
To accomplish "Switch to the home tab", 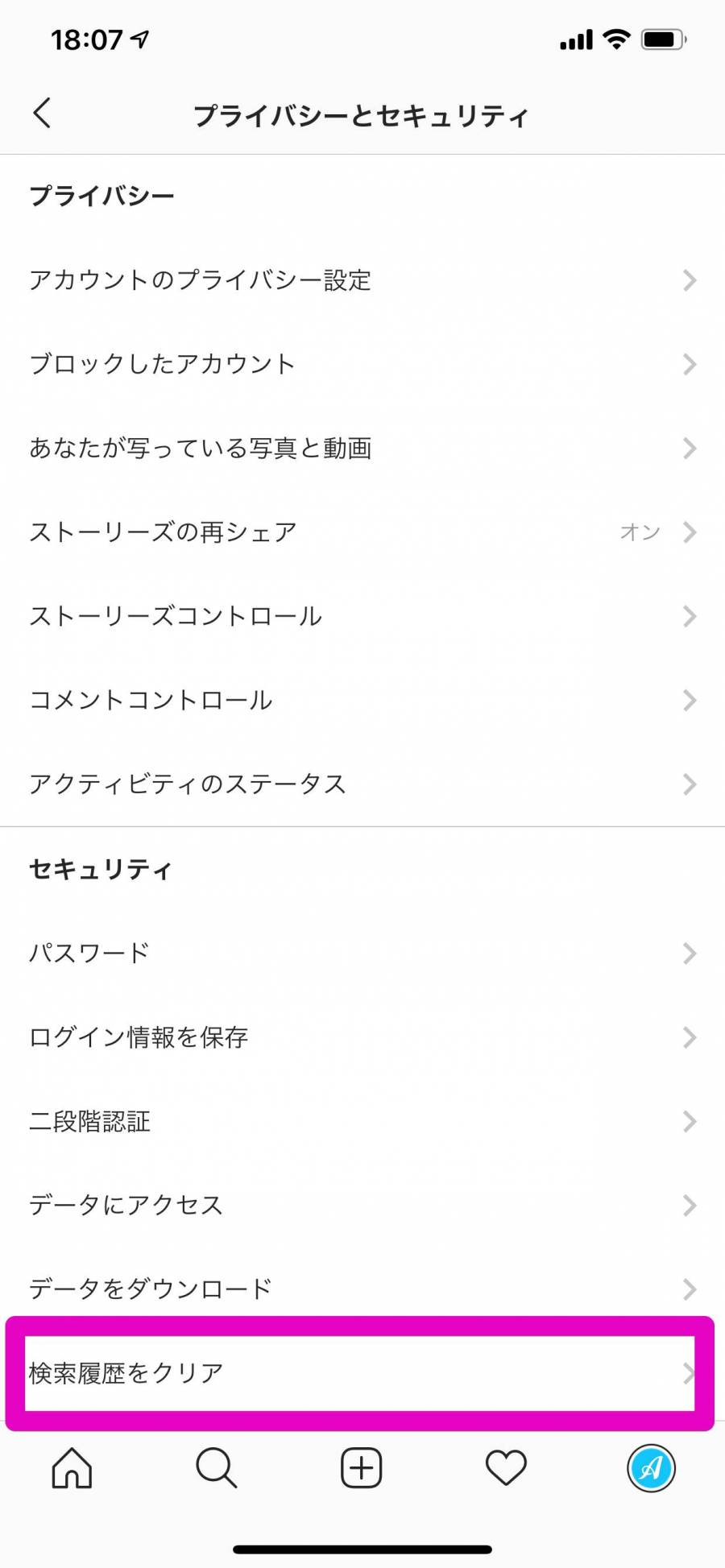I will (x=72, y=1467).
